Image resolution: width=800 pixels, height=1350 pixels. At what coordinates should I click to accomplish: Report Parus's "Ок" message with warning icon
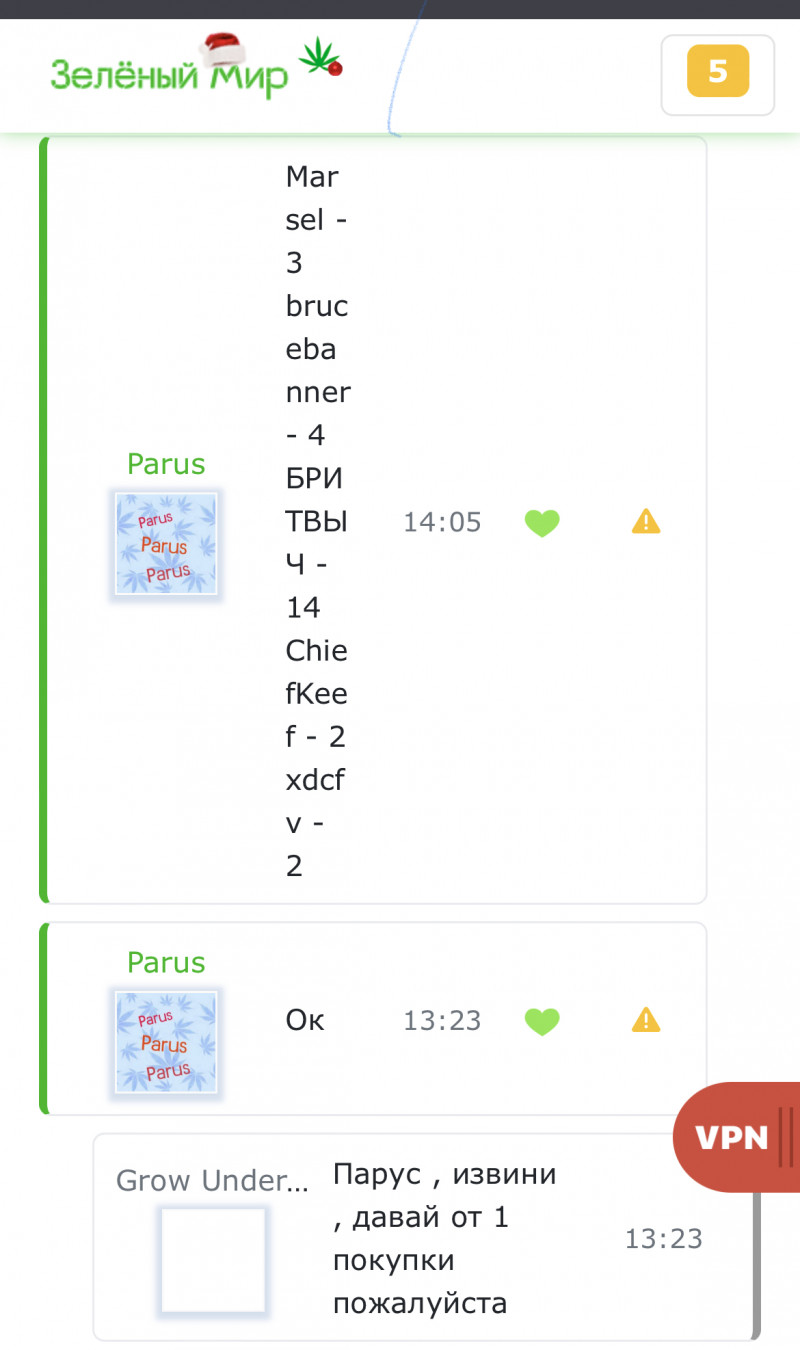(646, 1020)
